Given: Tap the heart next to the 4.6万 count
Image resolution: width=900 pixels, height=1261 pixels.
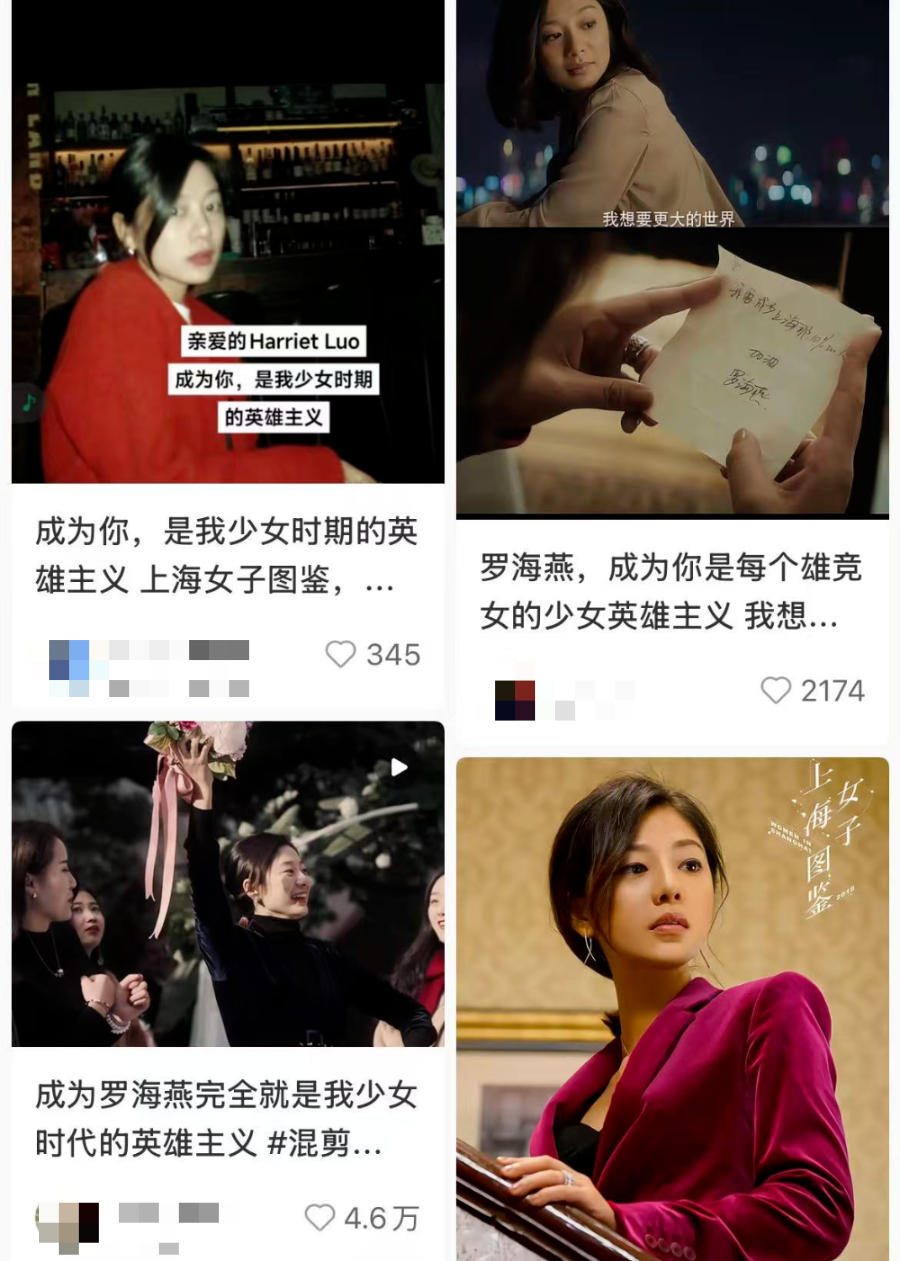Looking at the screenshot, I should pos(320,1218).
